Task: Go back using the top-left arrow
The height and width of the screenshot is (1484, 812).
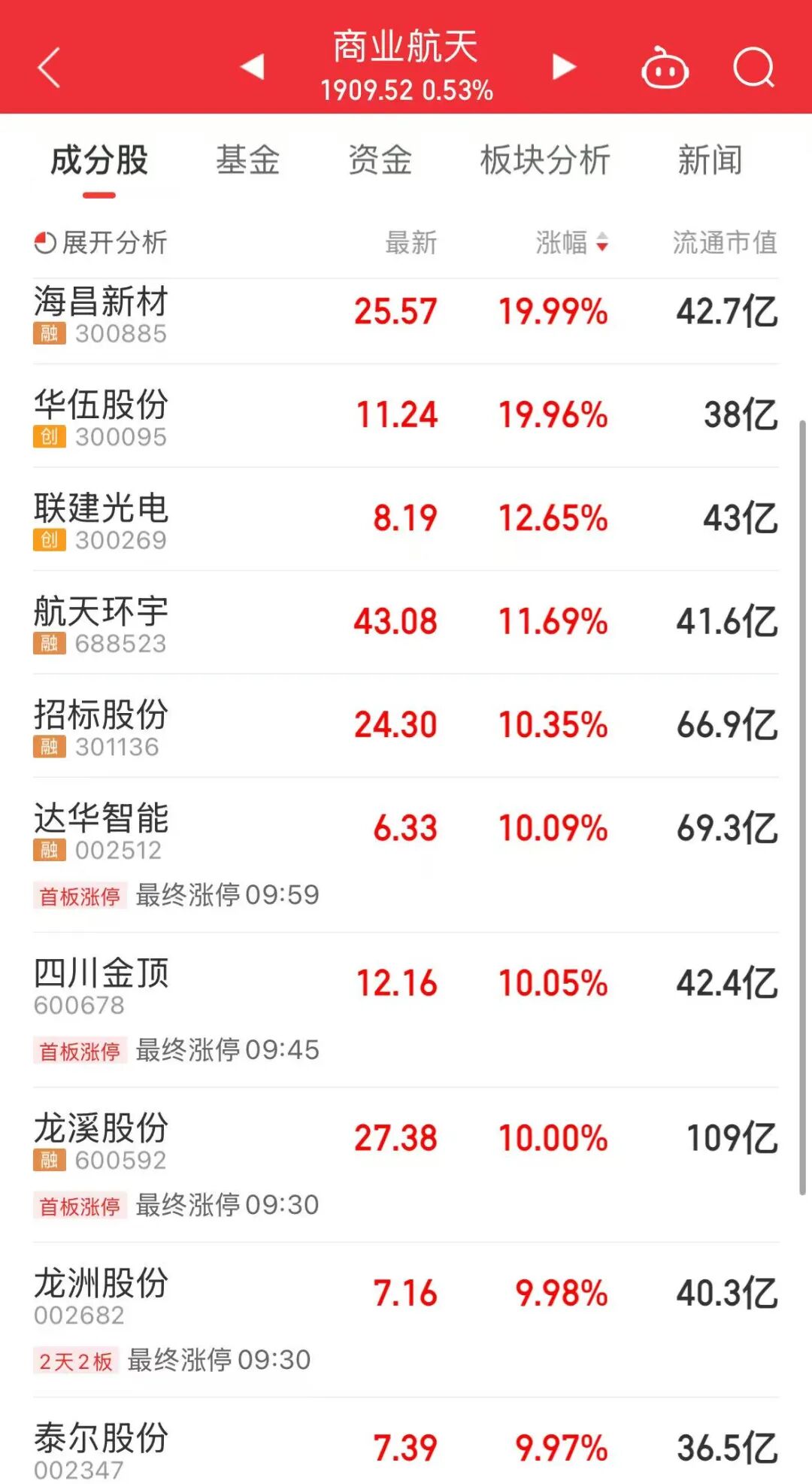Action: click(49, 68)
